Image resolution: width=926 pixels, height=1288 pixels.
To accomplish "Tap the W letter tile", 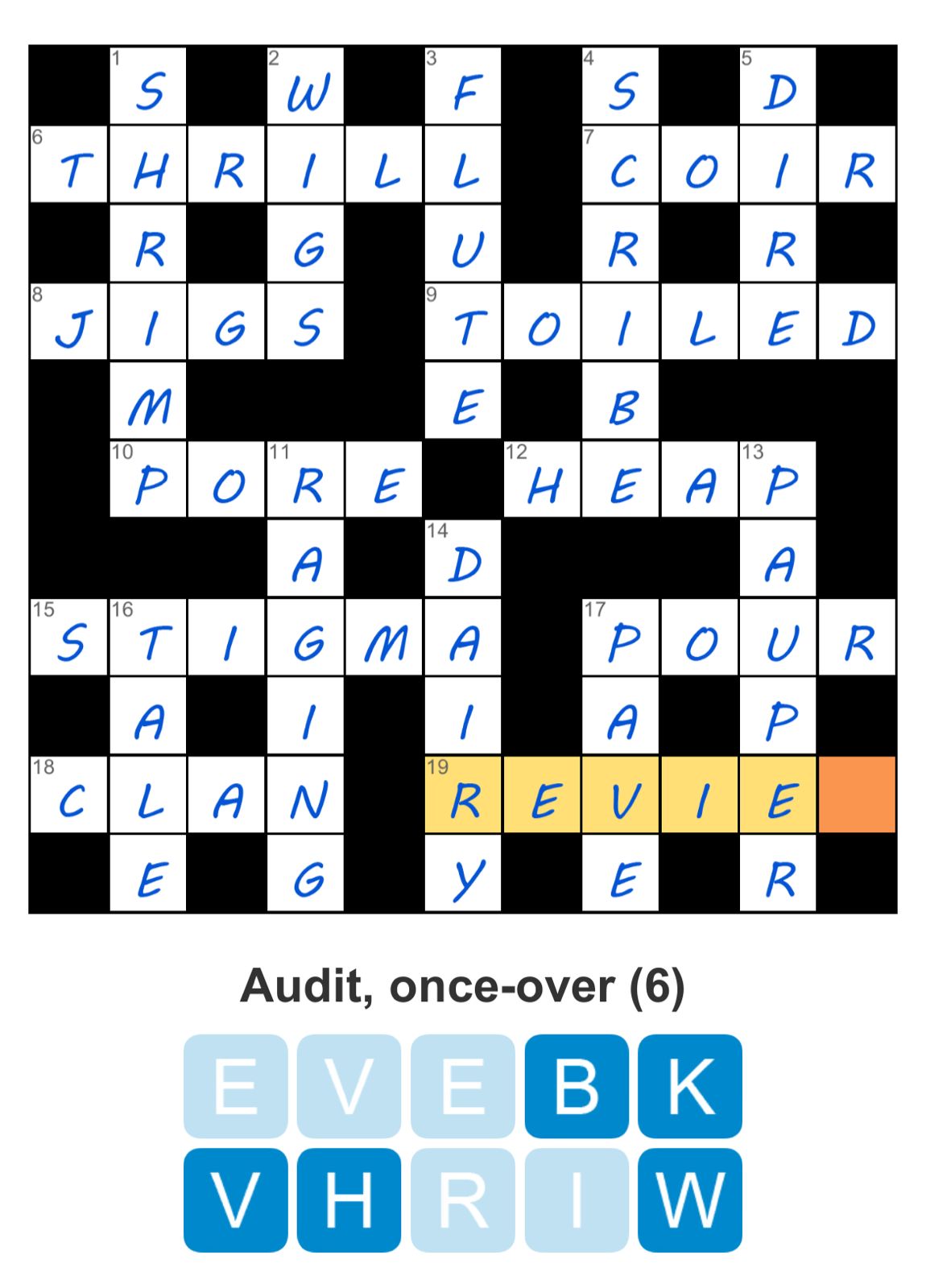I will 690,1200.
